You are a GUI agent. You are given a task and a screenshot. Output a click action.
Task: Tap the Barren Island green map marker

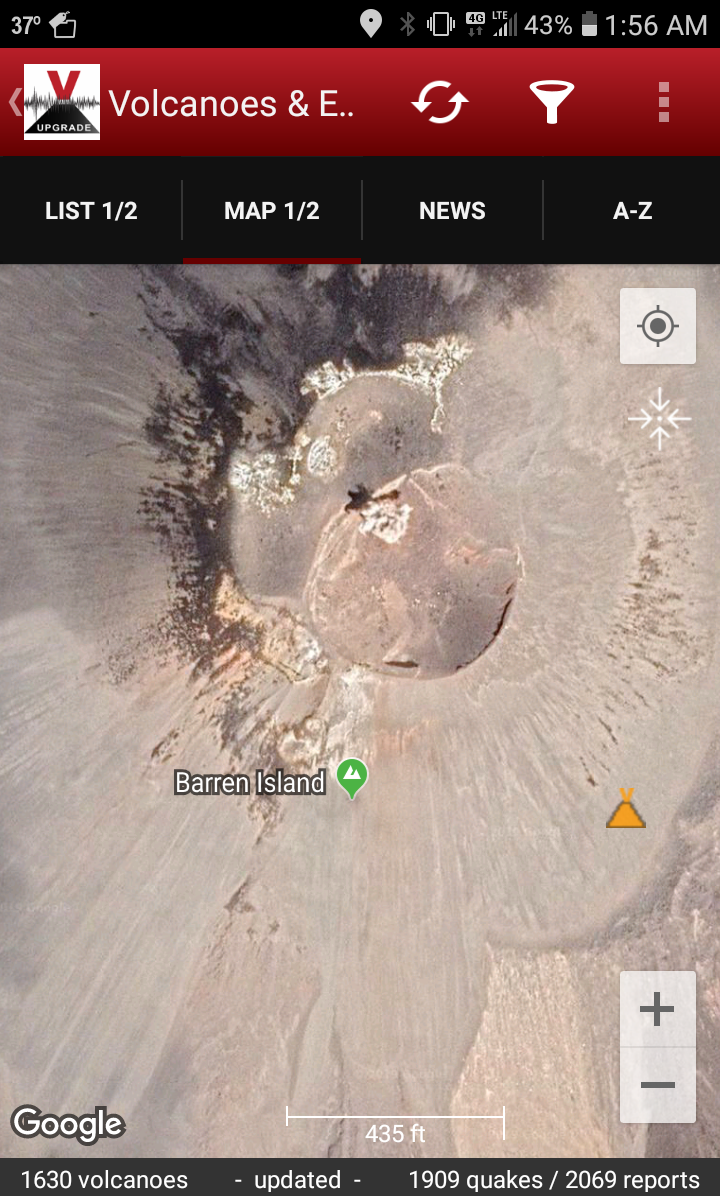click(x=351, y=777)
